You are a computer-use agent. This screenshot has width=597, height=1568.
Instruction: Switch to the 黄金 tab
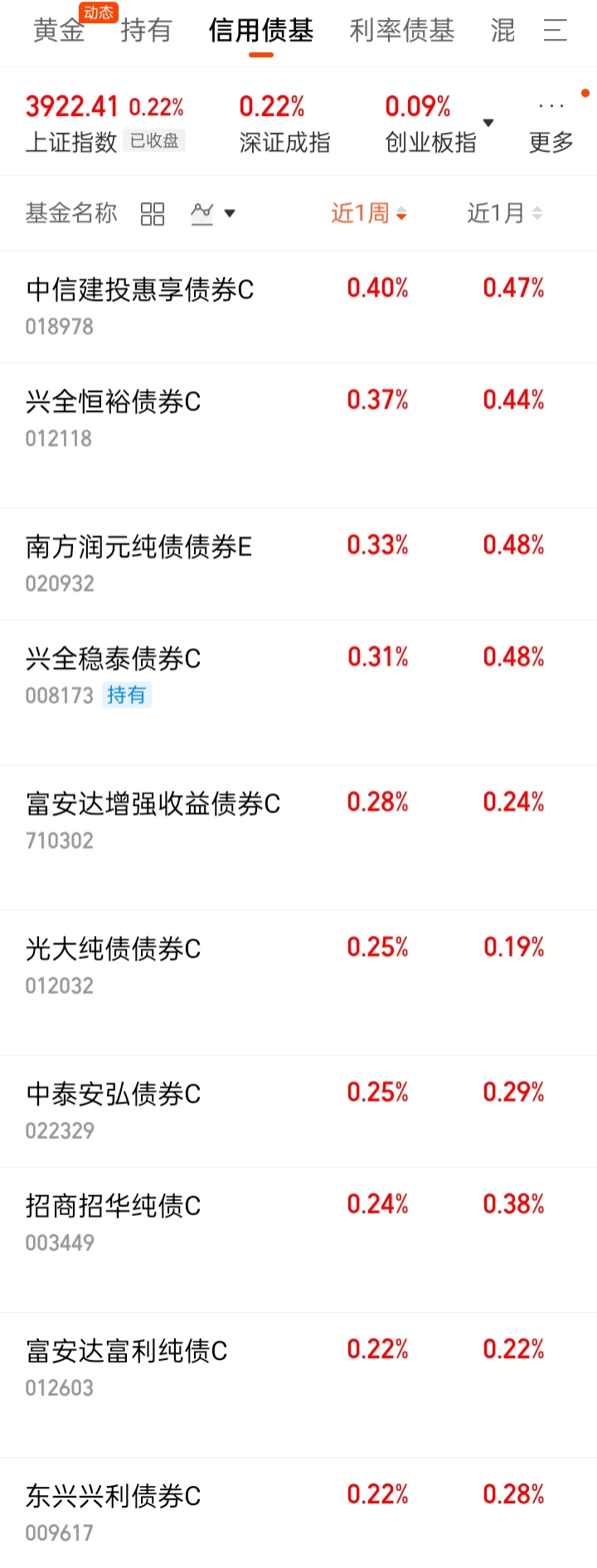pos(59,31)
